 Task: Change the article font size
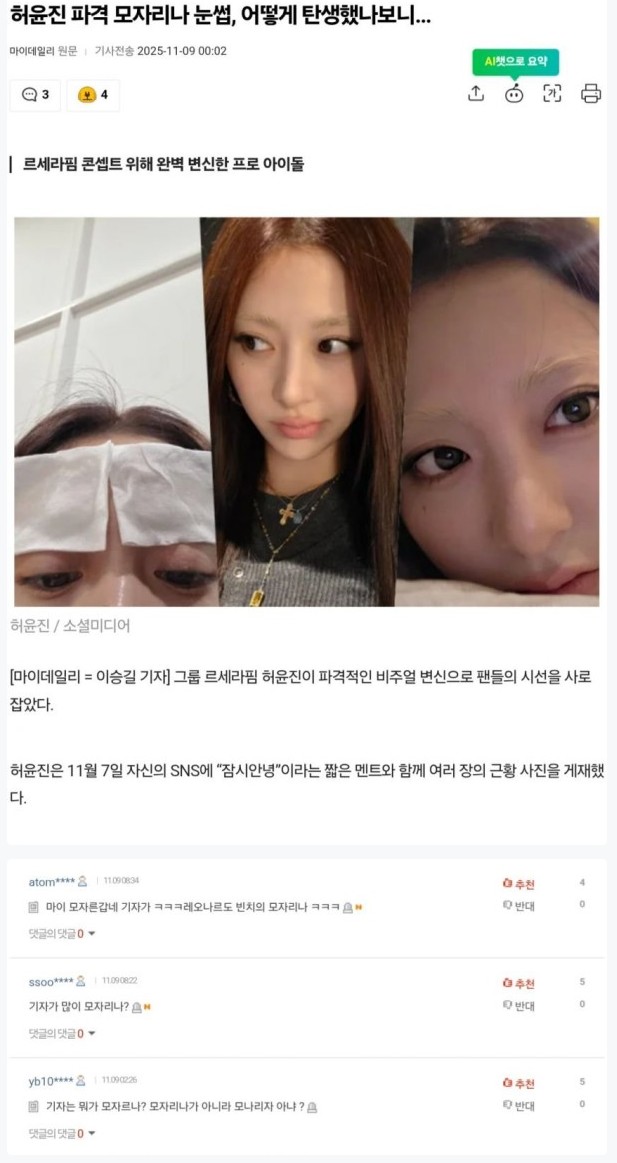point(552,93)
